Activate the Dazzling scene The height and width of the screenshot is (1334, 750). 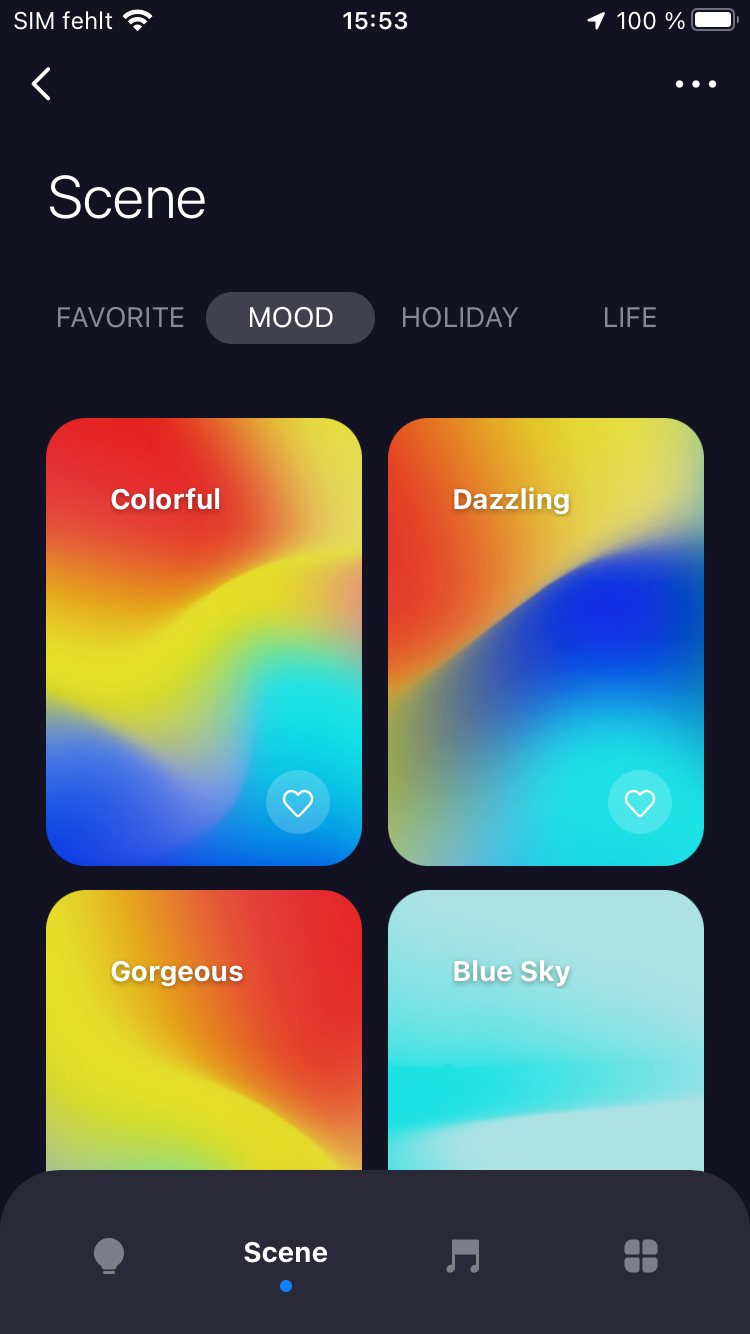pos(530,620)
